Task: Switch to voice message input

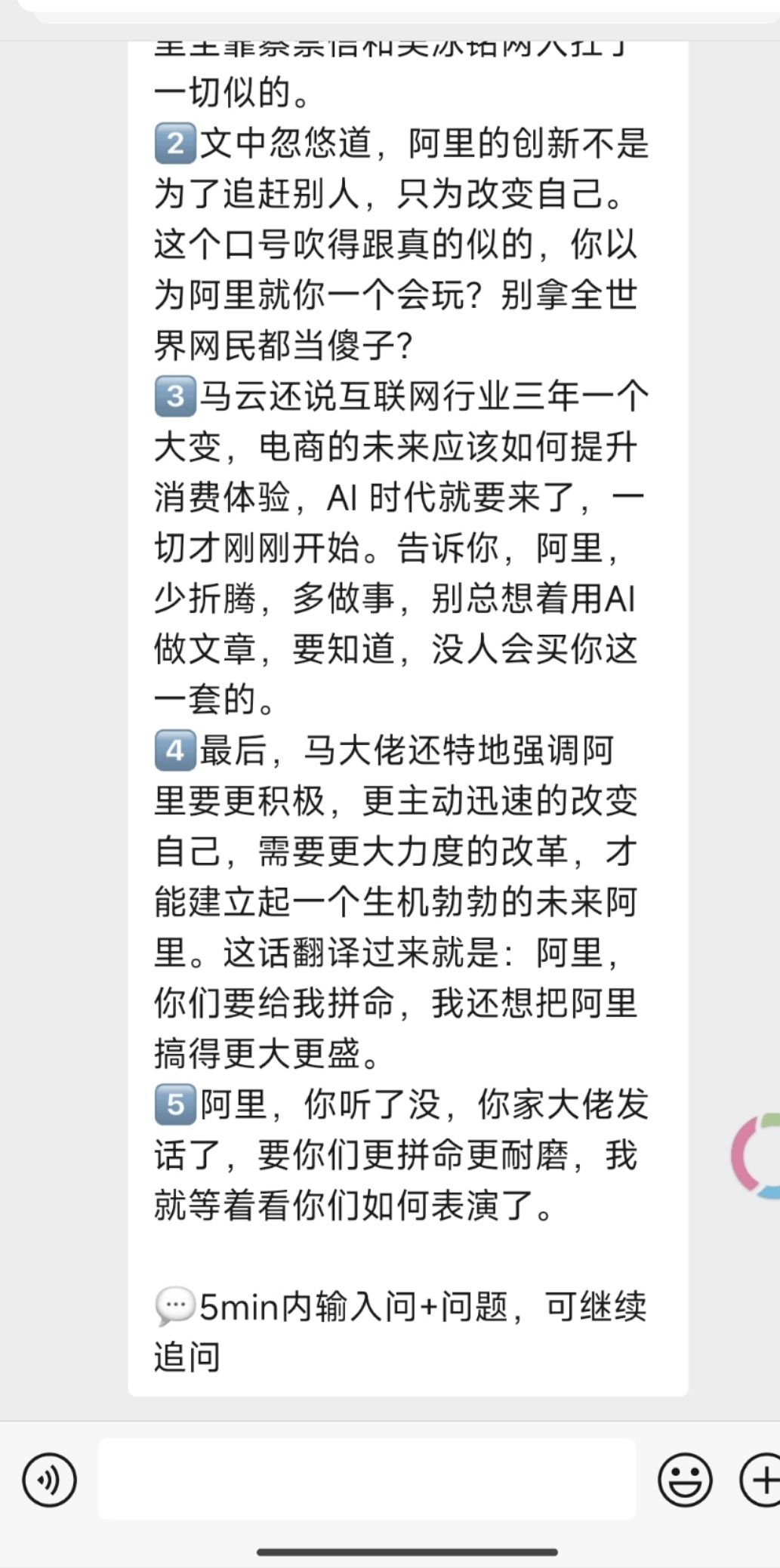Action: 50,1478
